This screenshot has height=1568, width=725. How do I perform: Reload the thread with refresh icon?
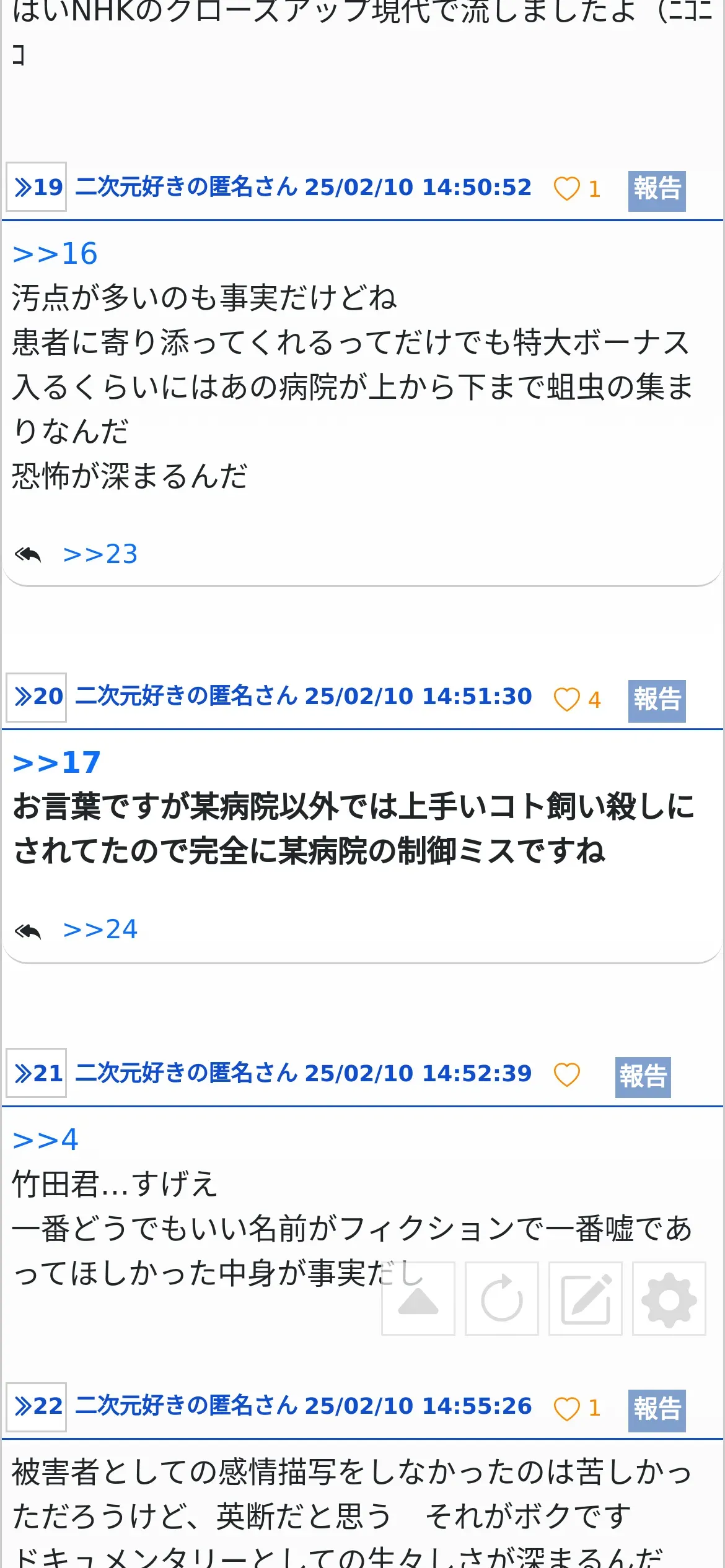point(502,1299)
